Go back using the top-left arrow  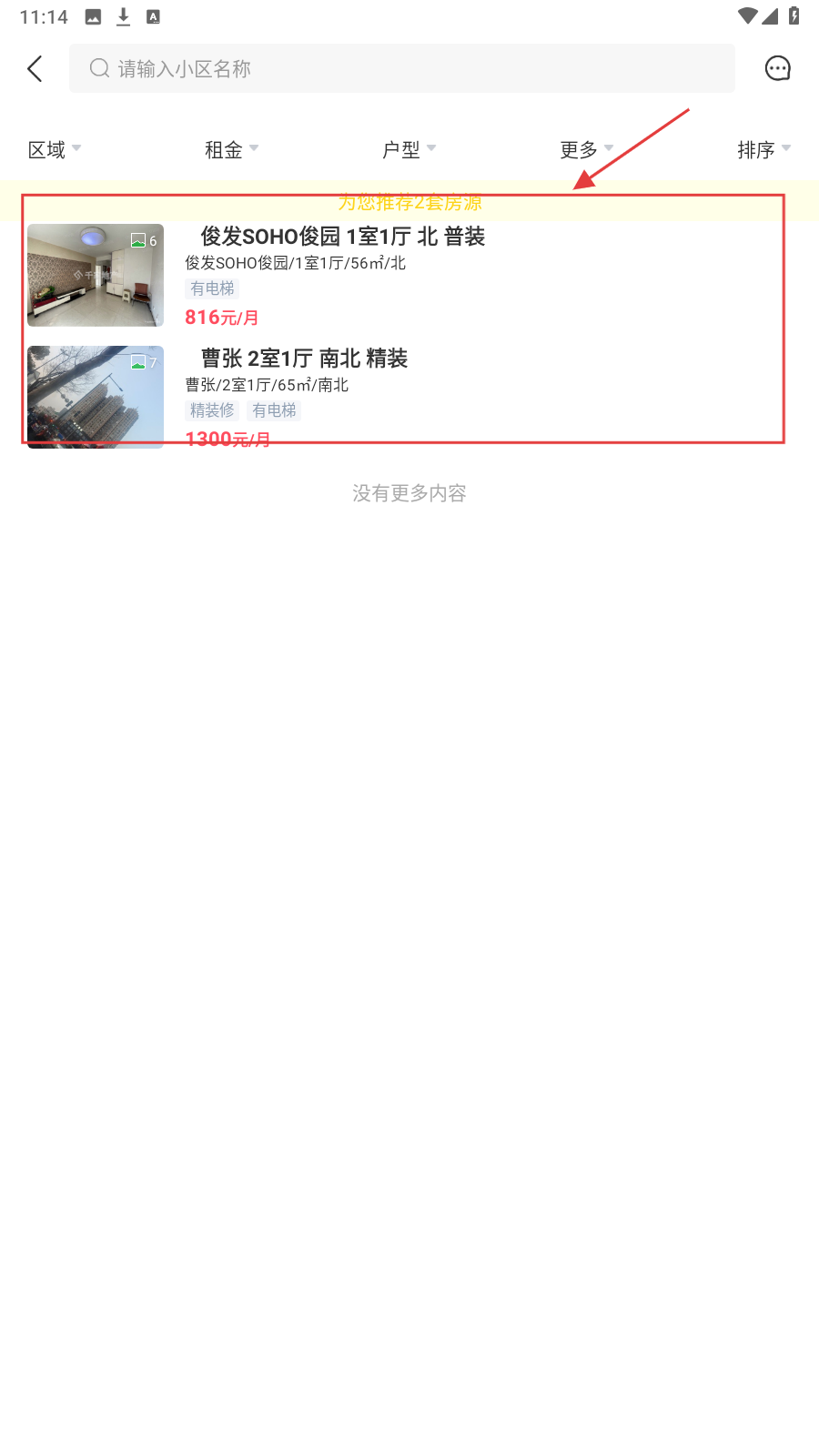[35, 69]
